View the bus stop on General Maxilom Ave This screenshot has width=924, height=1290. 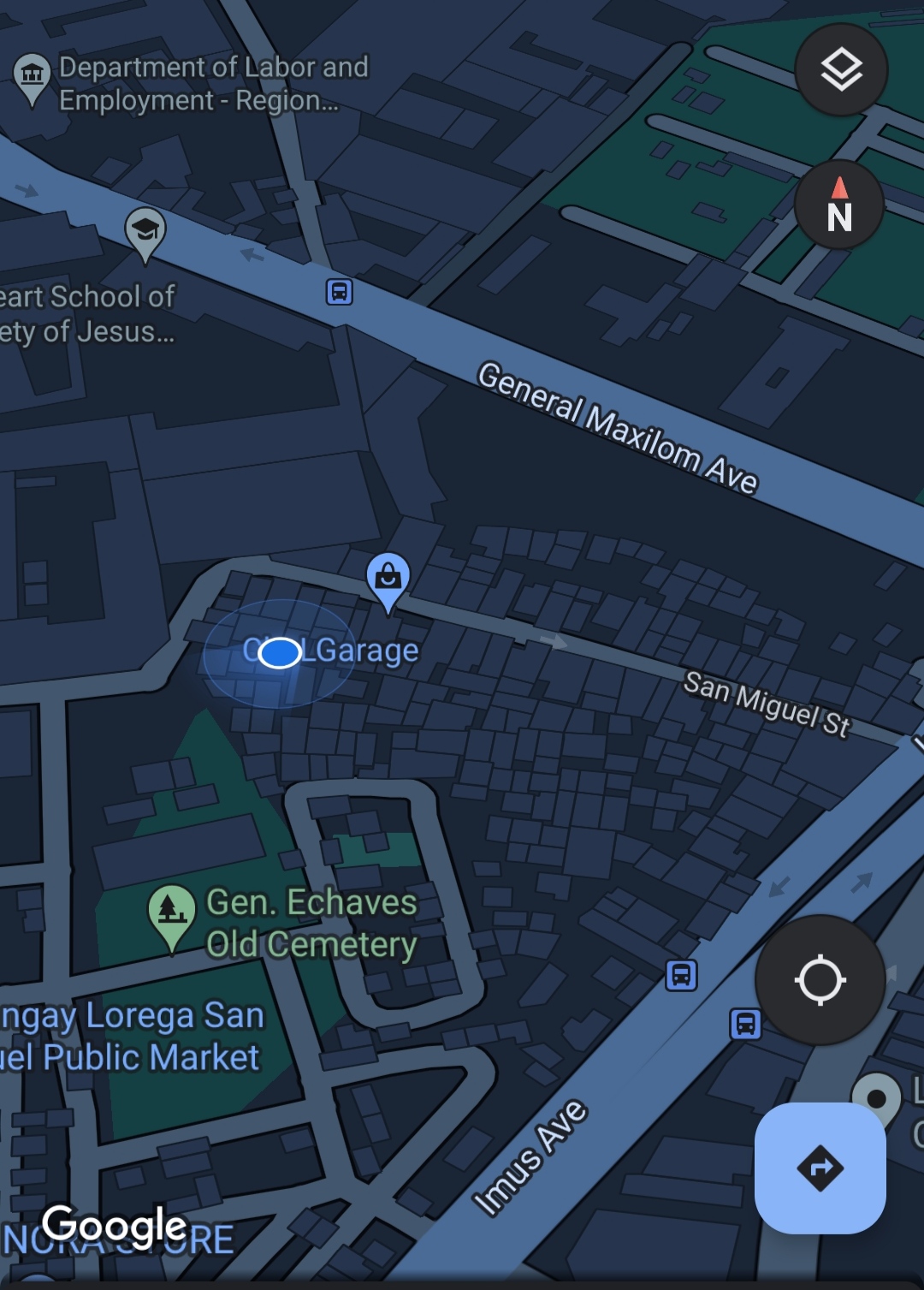pyautogui.click(x=340, y=293)
